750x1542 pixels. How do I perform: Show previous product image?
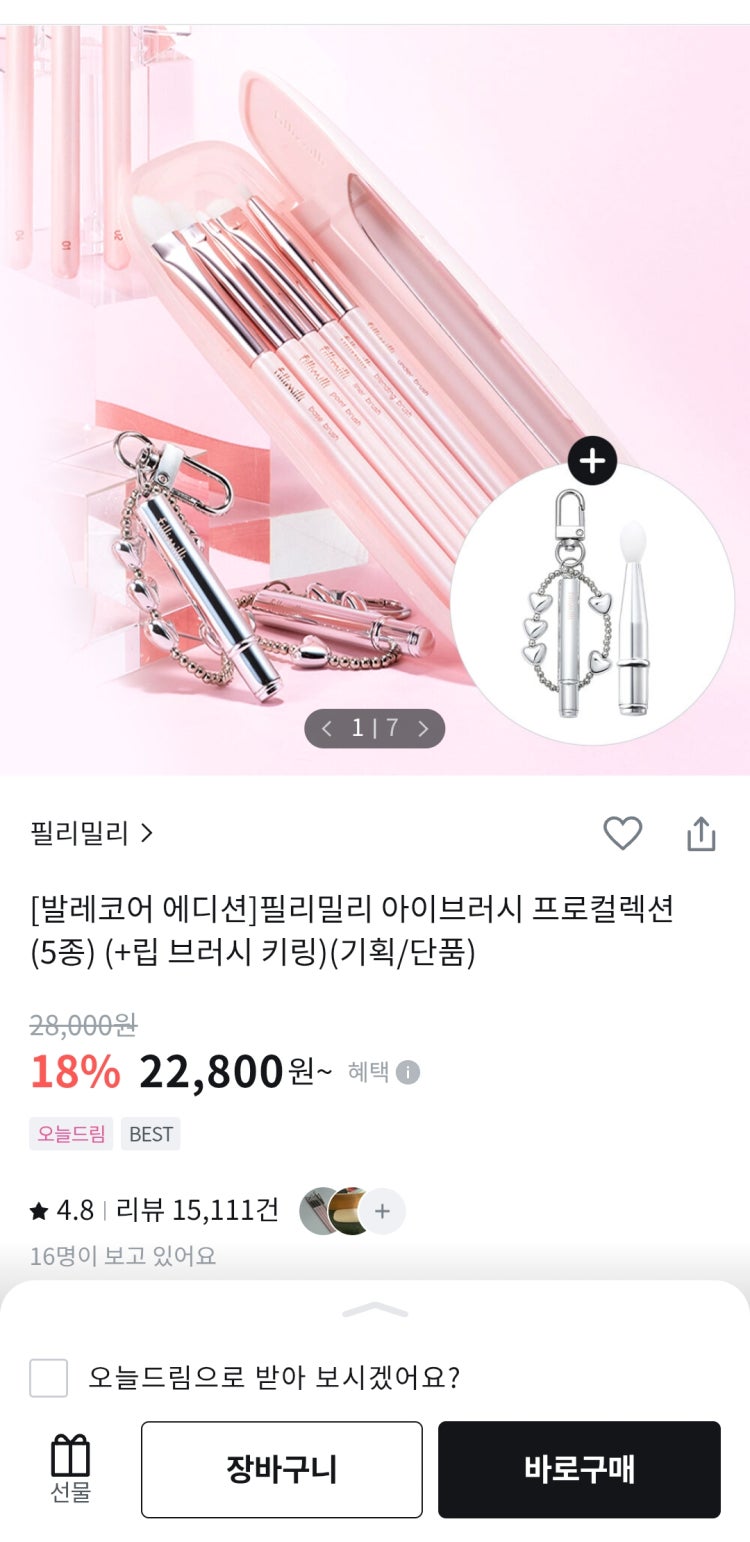click(327, 728)
